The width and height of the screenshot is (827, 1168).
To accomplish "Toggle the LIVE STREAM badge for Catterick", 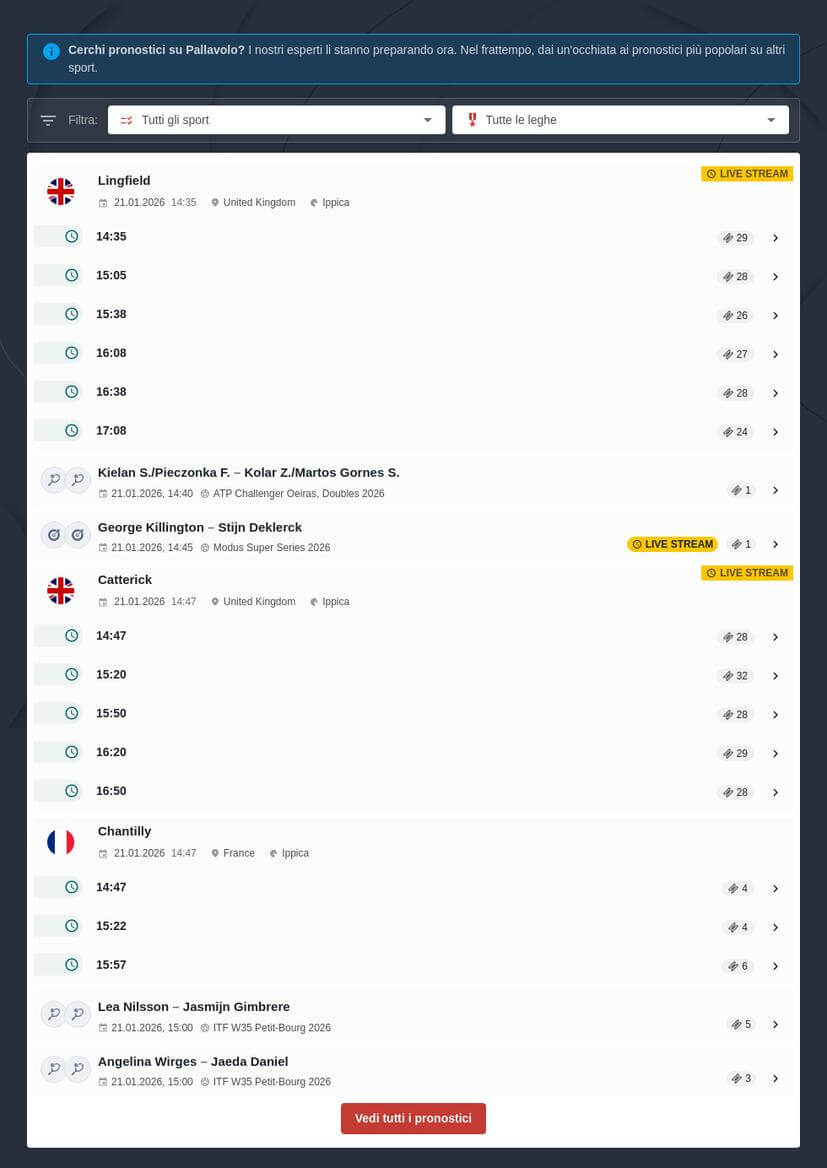I will click(x=747, y=573).
